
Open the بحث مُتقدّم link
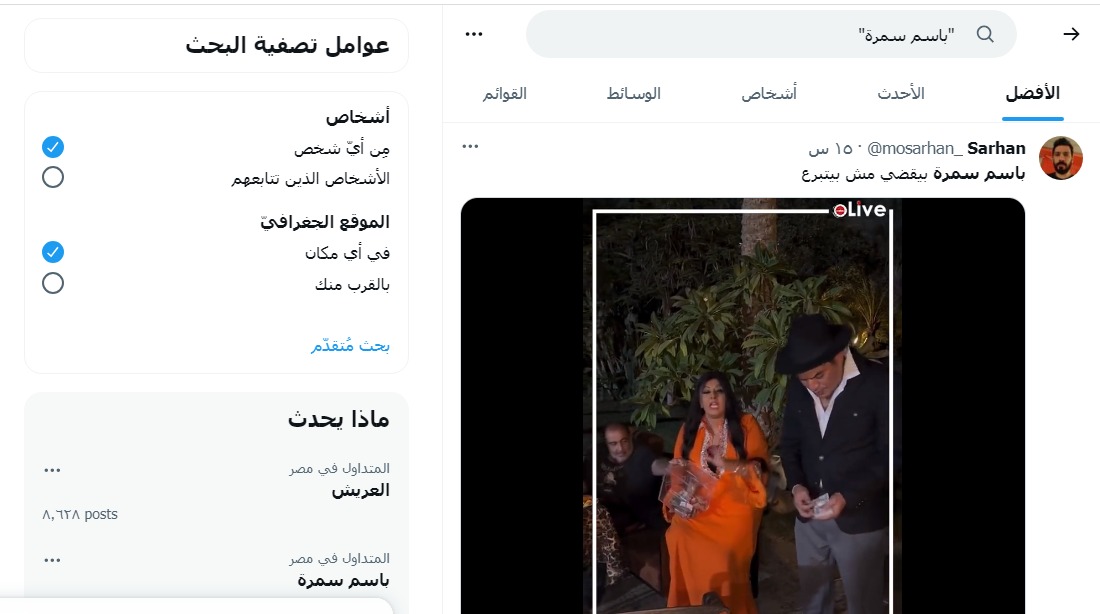pyautogui.click(x=350, y=346)
